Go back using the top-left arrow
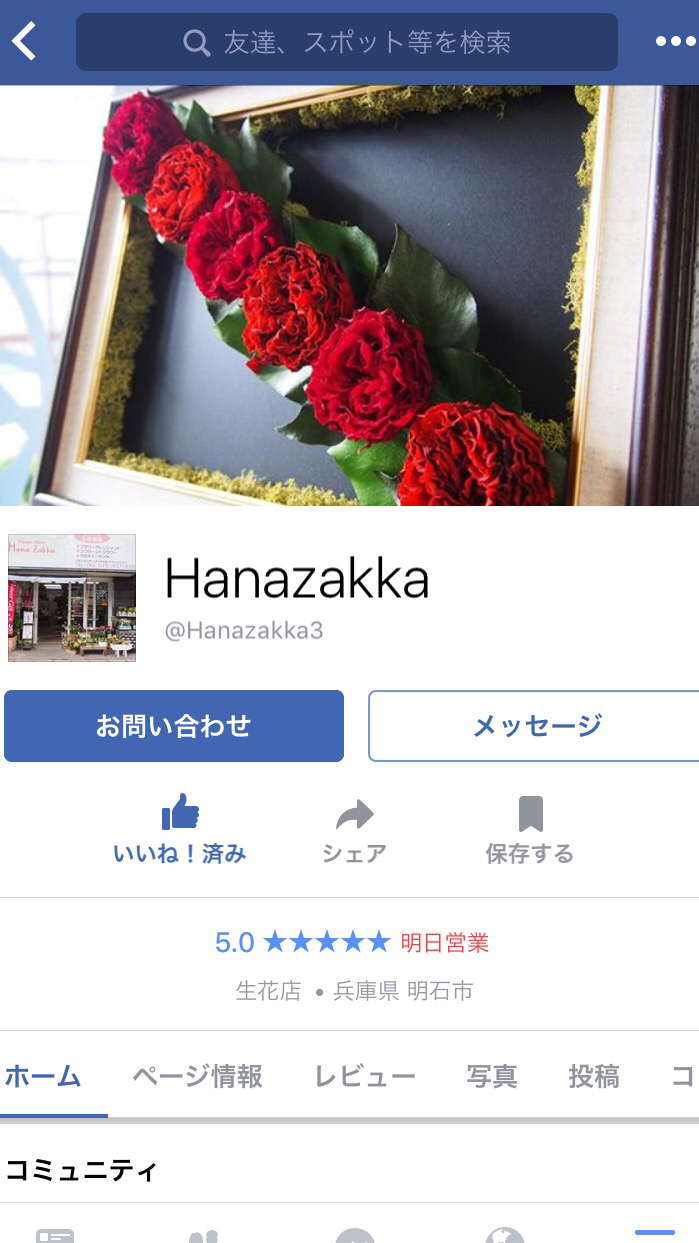This screenshot has width=699, height=1243. click(x=24, y=42)
